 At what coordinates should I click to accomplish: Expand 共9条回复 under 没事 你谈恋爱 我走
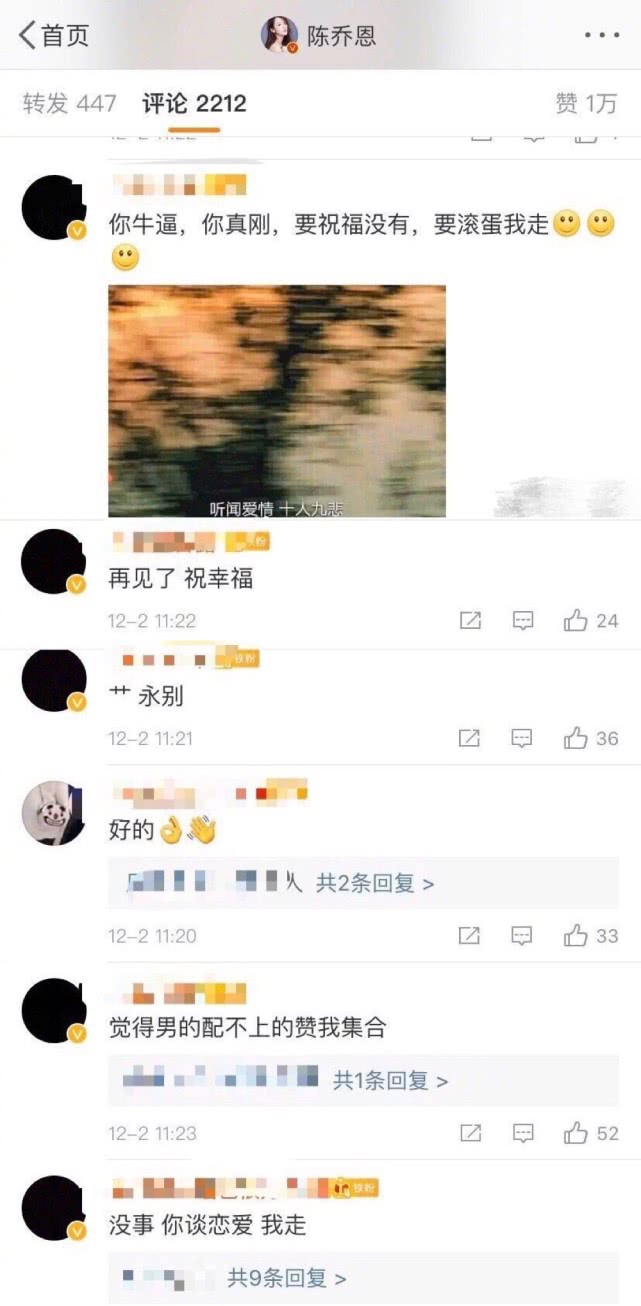click(x=287, y=1278)
